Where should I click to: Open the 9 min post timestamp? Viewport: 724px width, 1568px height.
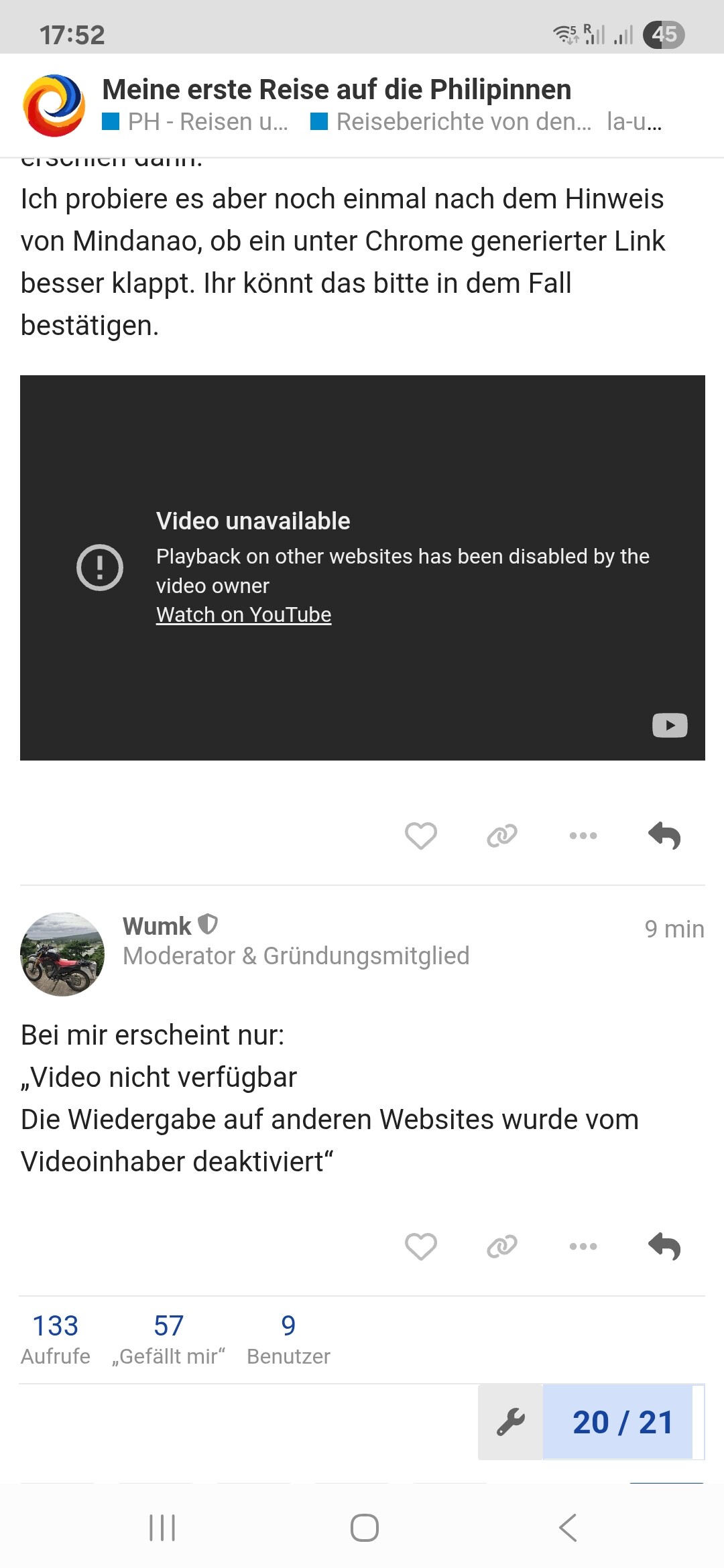[x=674, y=929]
